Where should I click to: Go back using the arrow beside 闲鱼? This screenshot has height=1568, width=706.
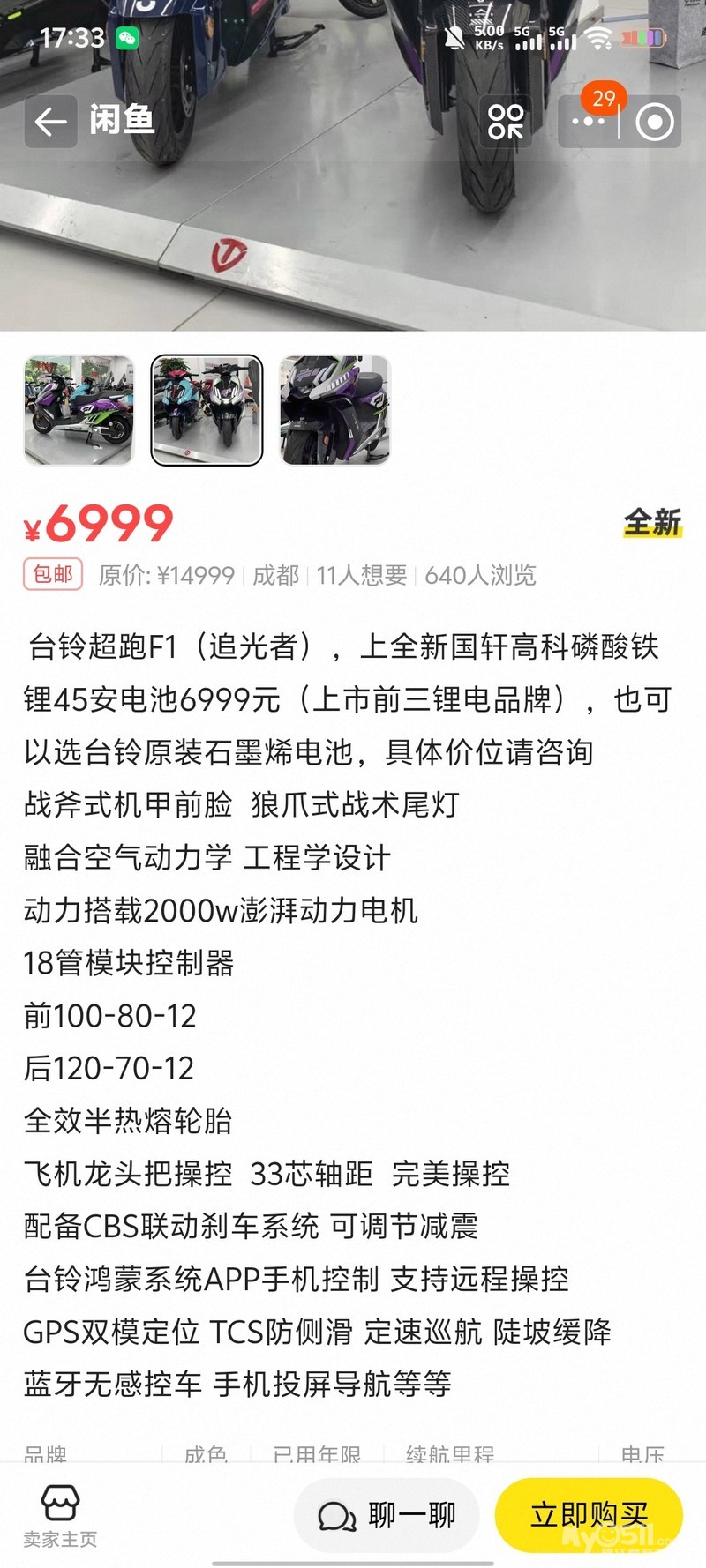(x=50, y=122)
